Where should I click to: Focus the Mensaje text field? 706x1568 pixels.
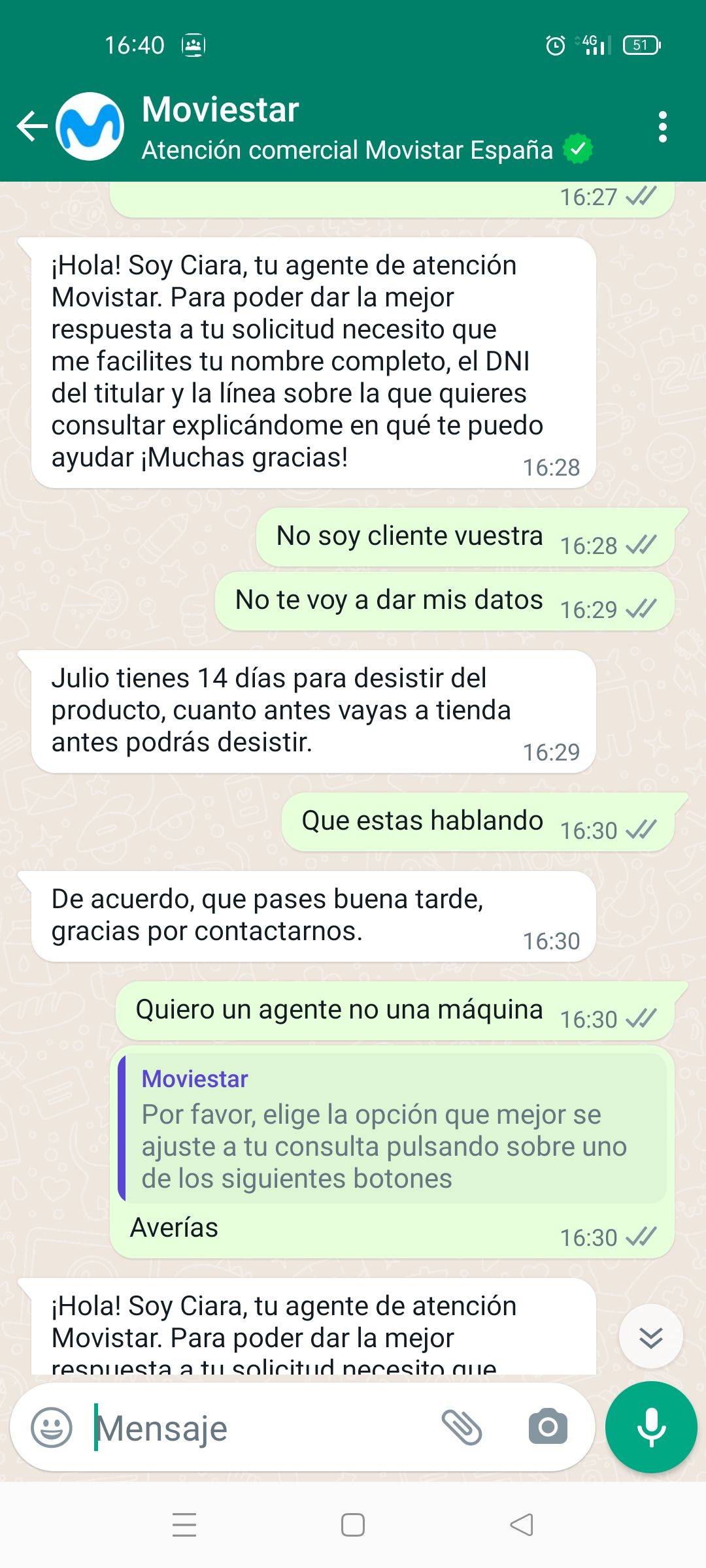tap(261, 1428)
